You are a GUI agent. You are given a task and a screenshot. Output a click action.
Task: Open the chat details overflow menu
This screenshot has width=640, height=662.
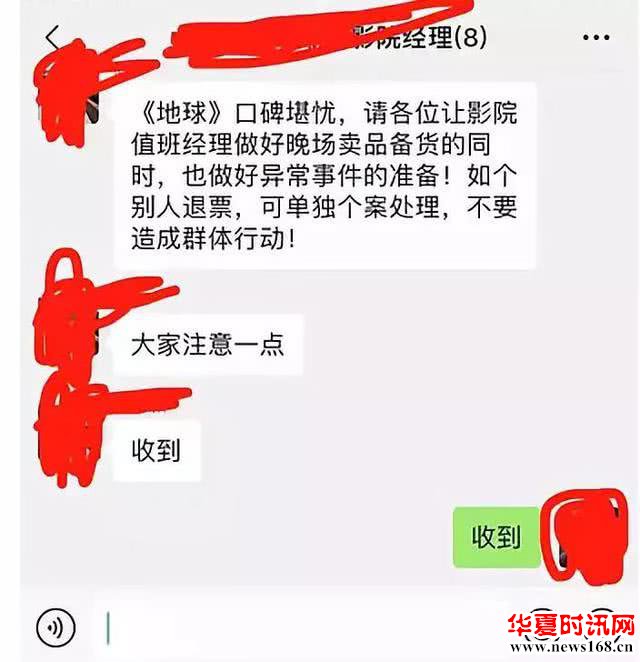pyautogui.click(x=595, y=38)
